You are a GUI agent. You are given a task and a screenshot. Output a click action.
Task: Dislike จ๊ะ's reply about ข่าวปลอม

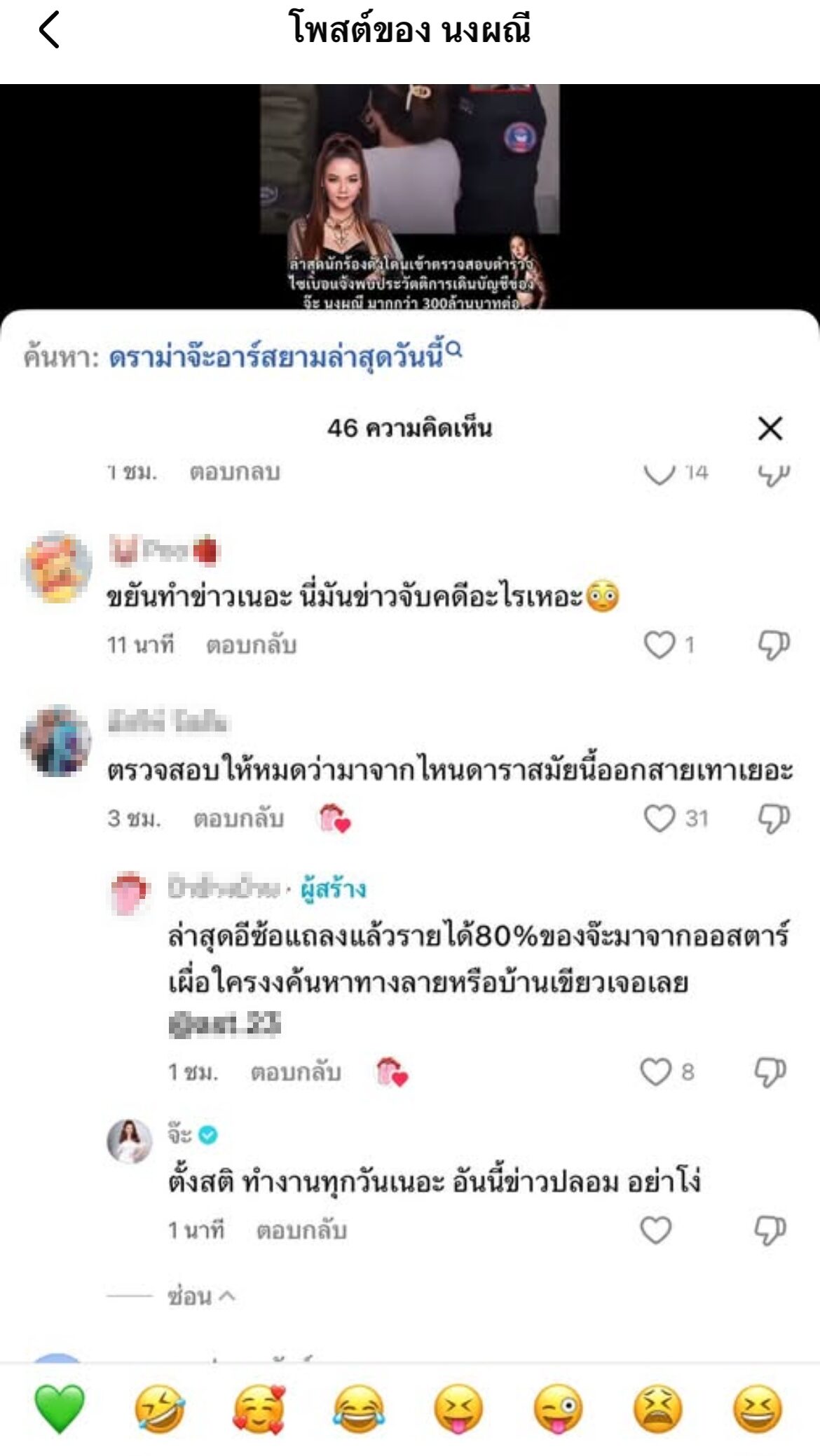pyautogui.click(x=770, y=1230)
